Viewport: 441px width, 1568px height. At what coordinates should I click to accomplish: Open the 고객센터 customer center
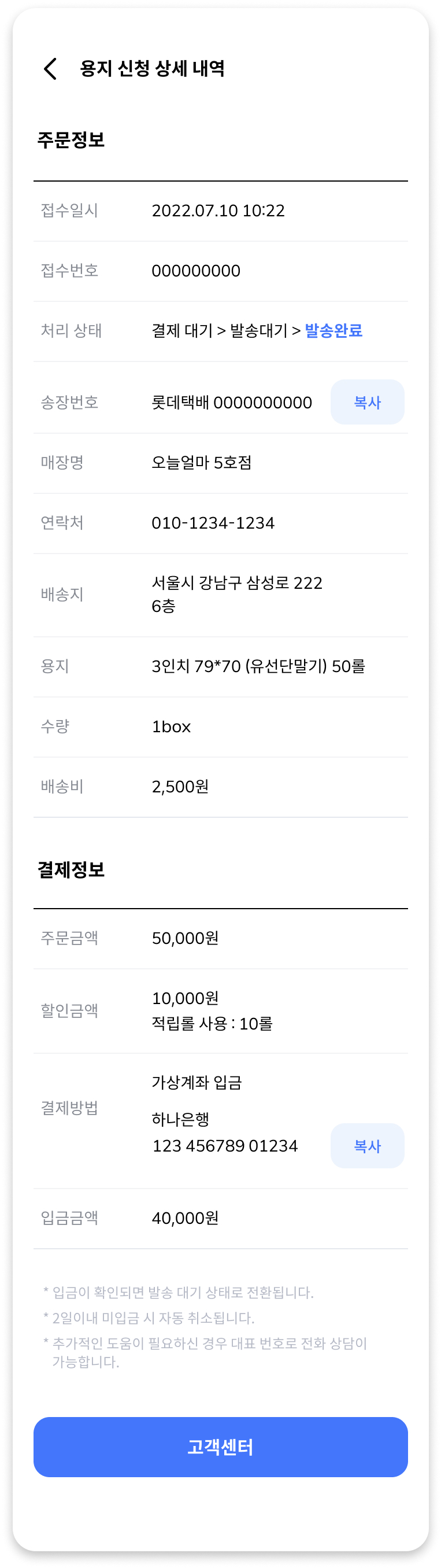(220, 1447)
